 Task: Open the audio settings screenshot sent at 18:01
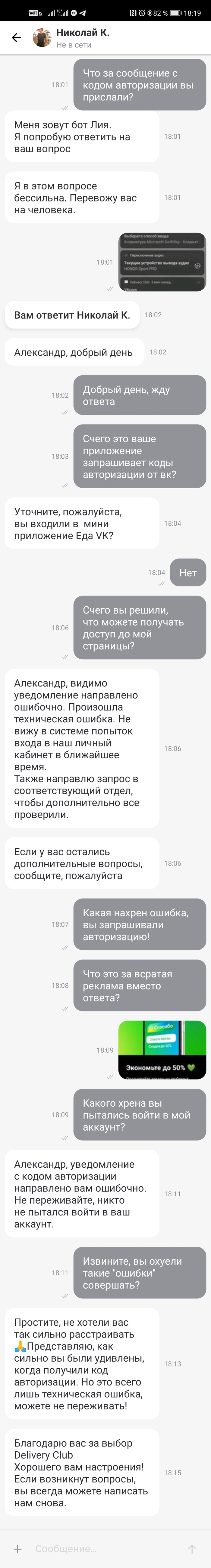[x=162, y=262]
